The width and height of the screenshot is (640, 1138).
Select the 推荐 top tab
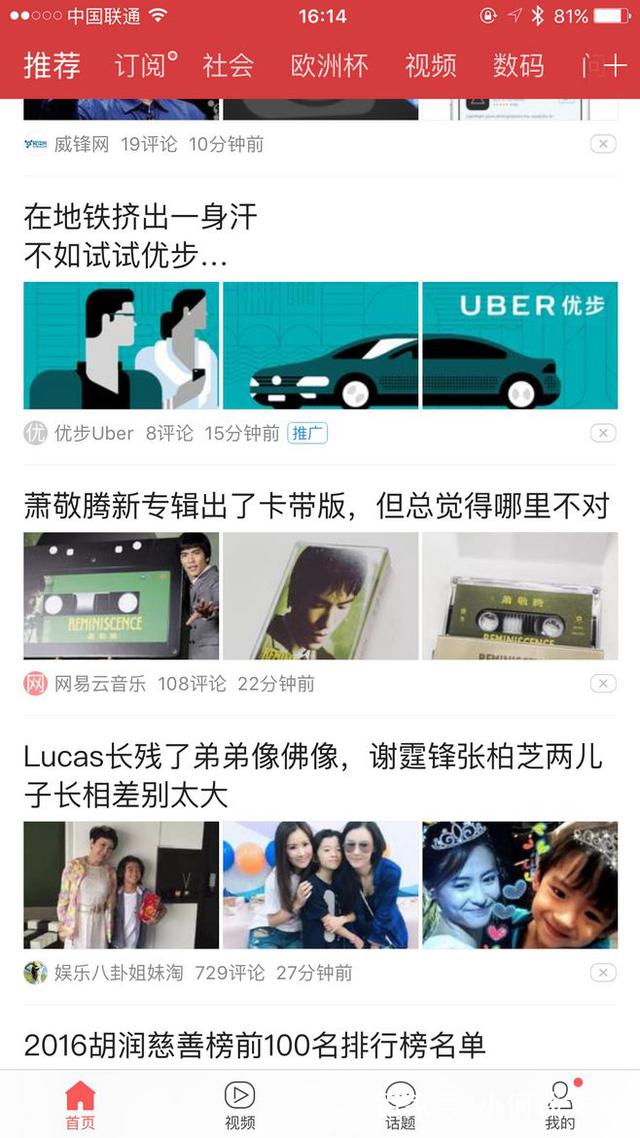point(52,66)
